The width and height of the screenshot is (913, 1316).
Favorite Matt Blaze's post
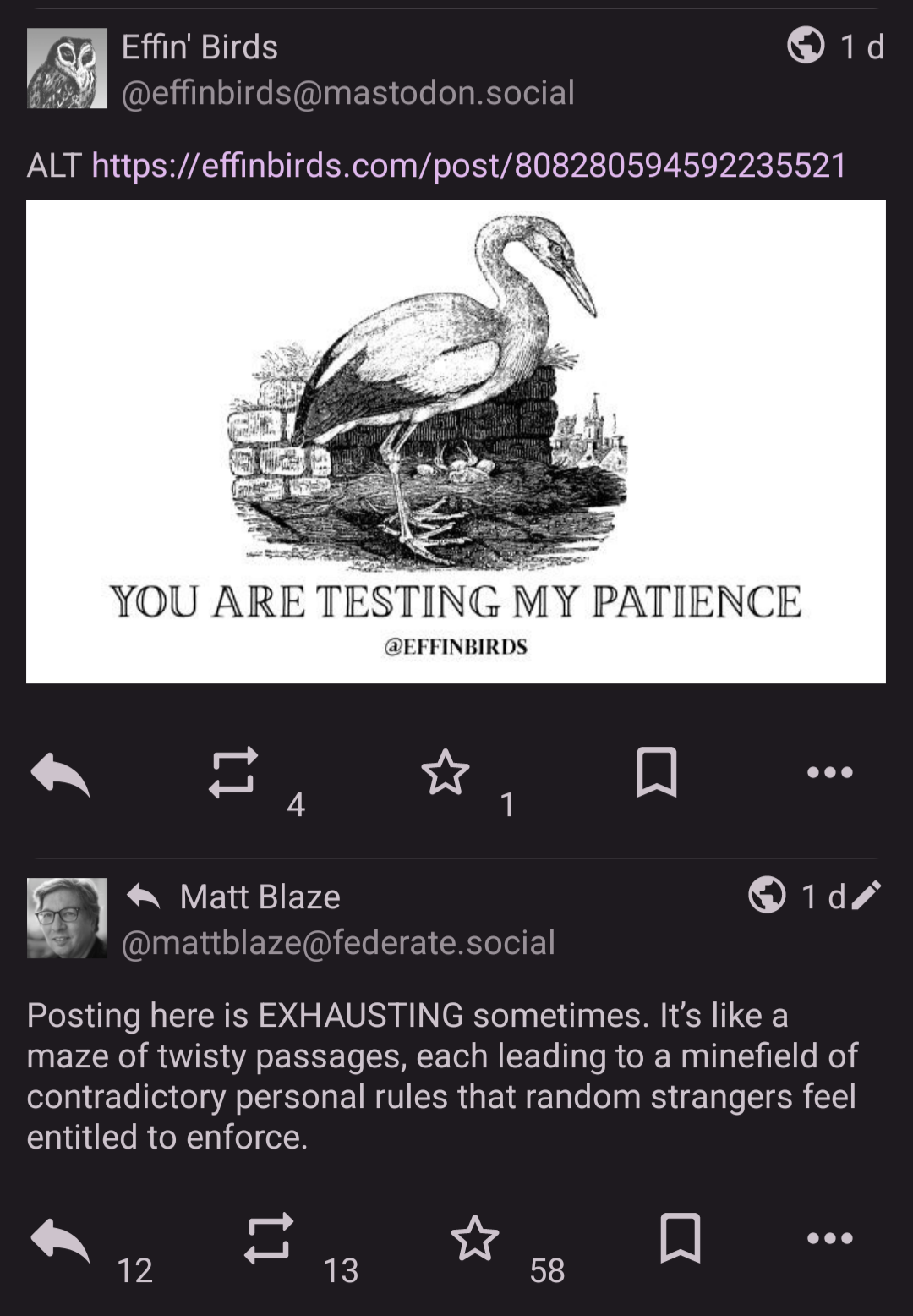[x=475, y=1239]
